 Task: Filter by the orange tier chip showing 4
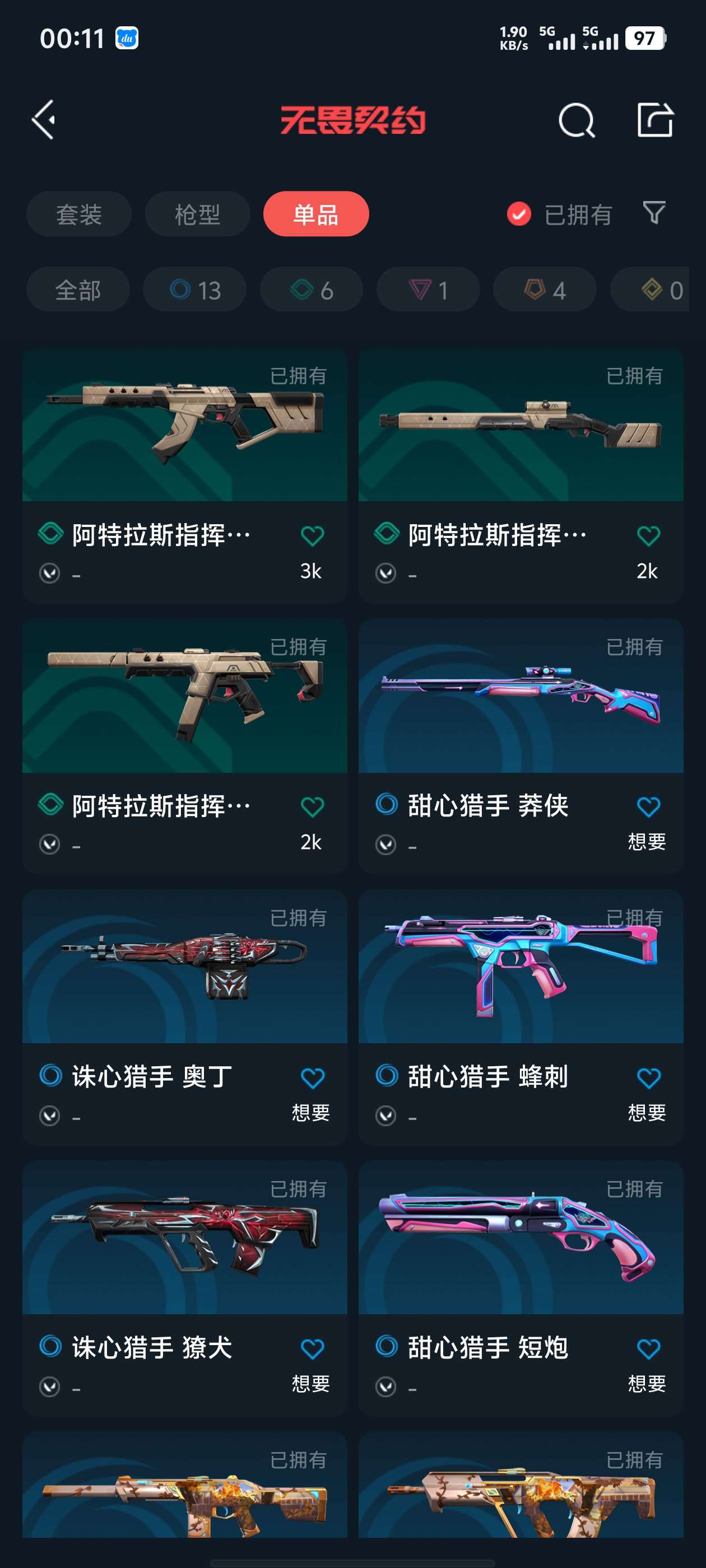(545, 290)
